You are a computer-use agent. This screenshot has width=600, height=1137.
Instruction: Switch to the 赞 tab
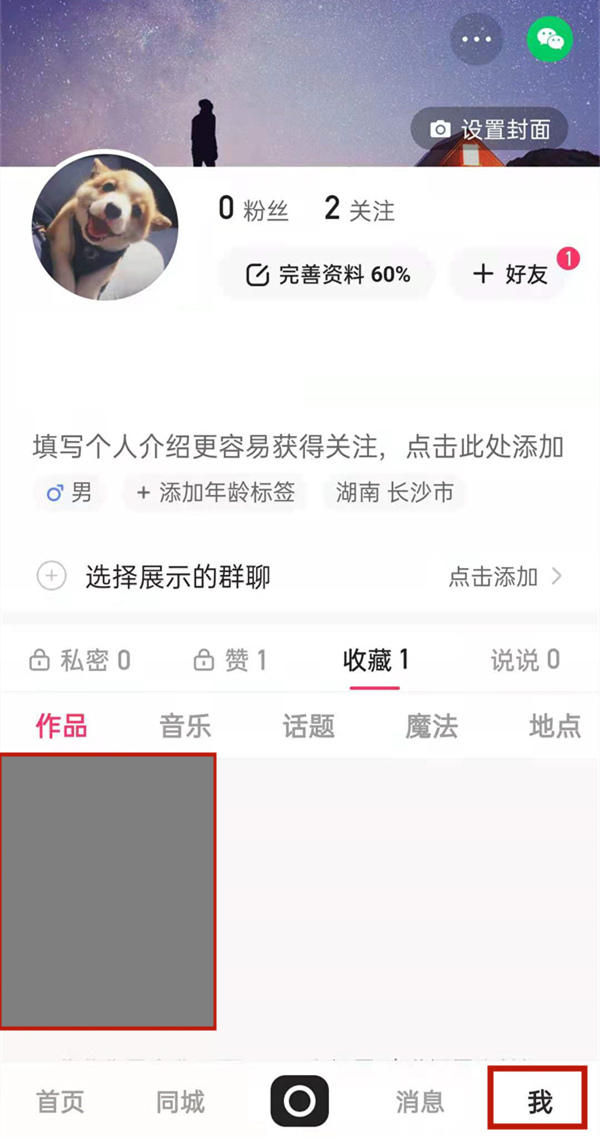click(230, 660)
